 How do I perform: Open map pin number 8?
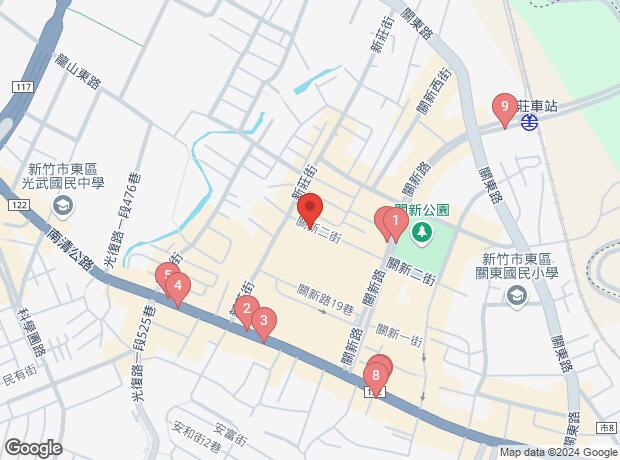376,377
